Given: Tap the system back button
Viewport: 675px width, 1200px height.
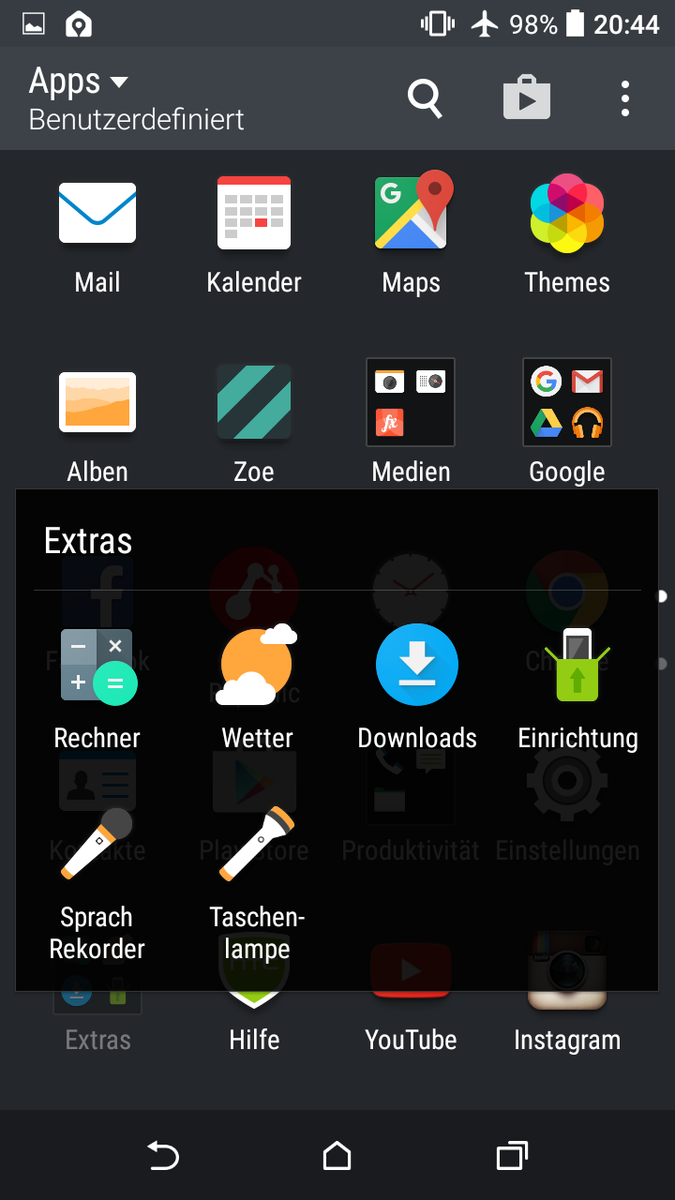Looking at the screenshot, I should coord(163,1156).
